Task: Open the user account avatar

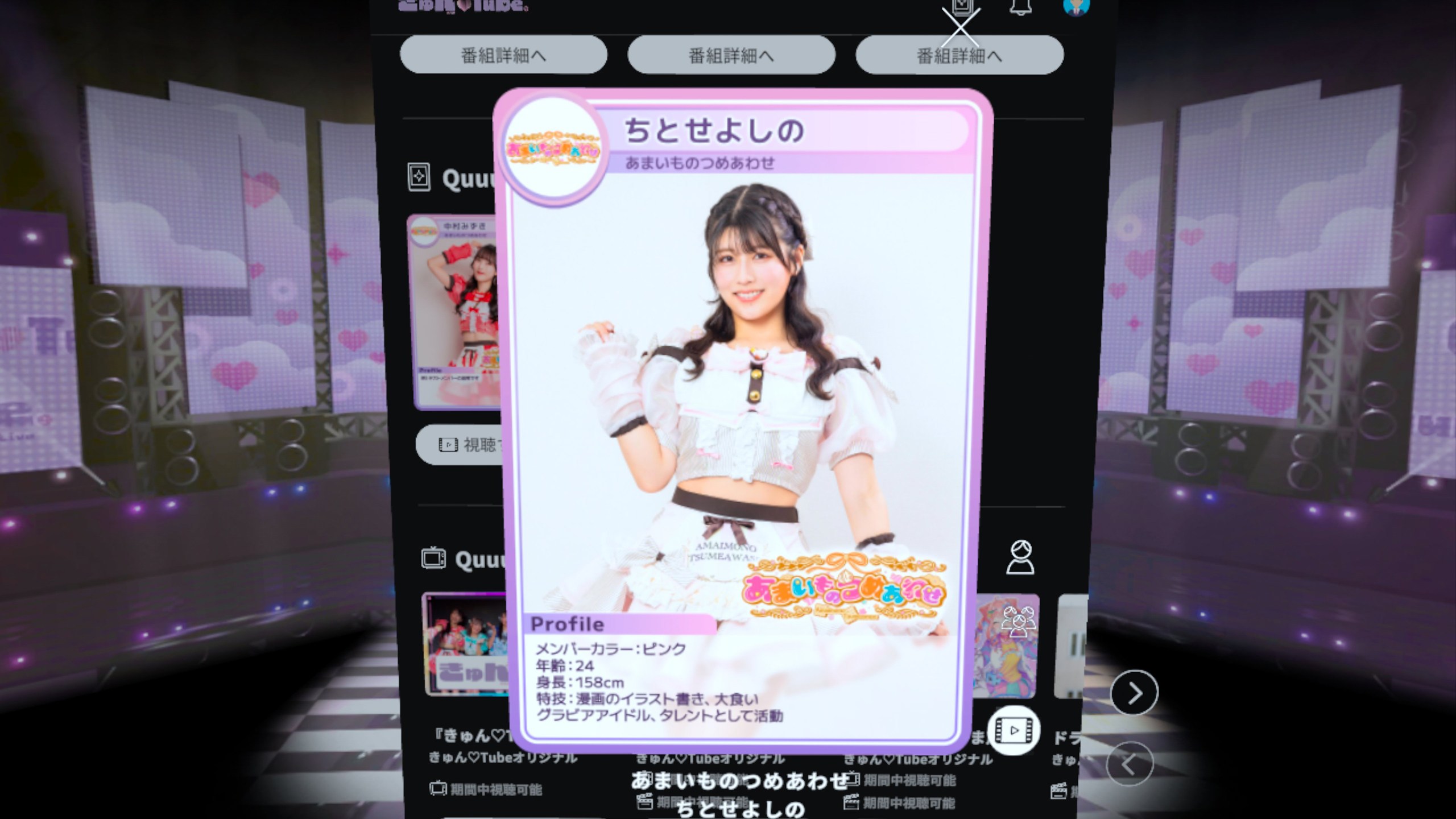Action: pyautogui.click(x=1076, y=7)
